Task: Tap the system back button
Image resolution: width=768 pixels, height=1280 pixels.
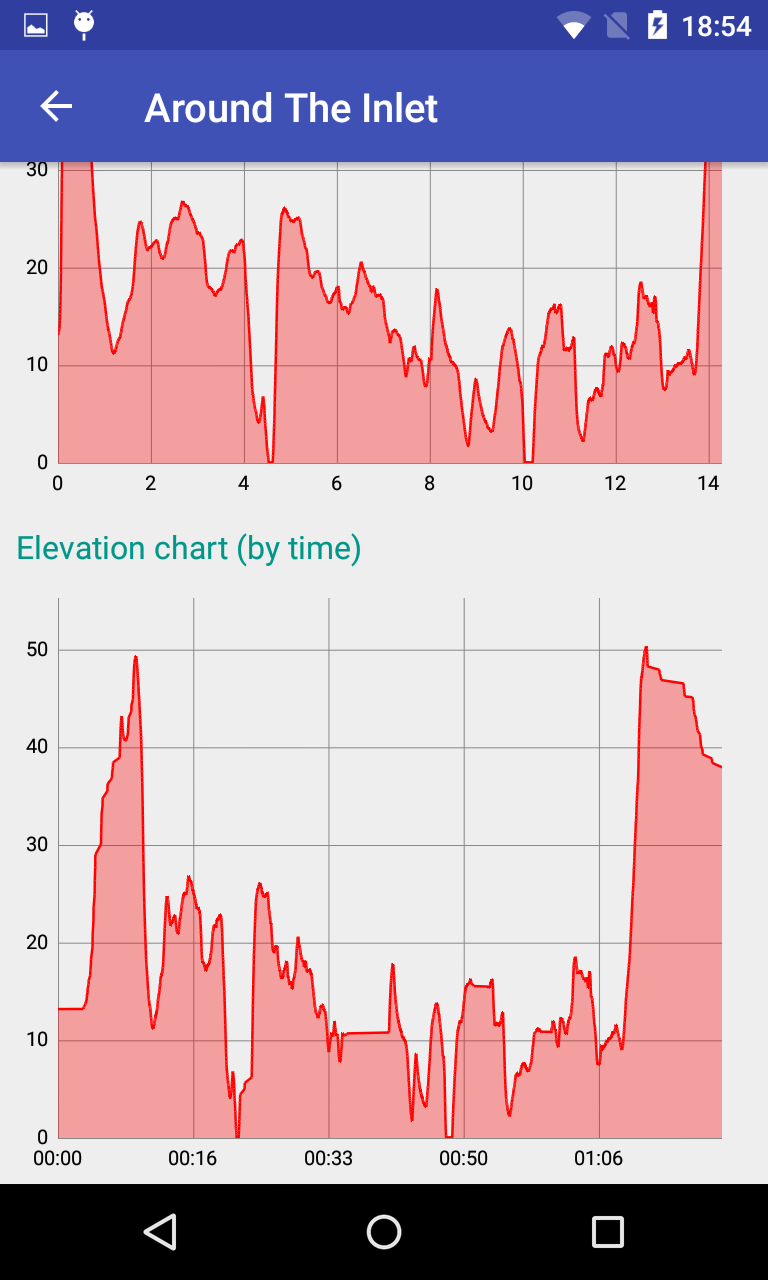Action: tap(160, 1232)
